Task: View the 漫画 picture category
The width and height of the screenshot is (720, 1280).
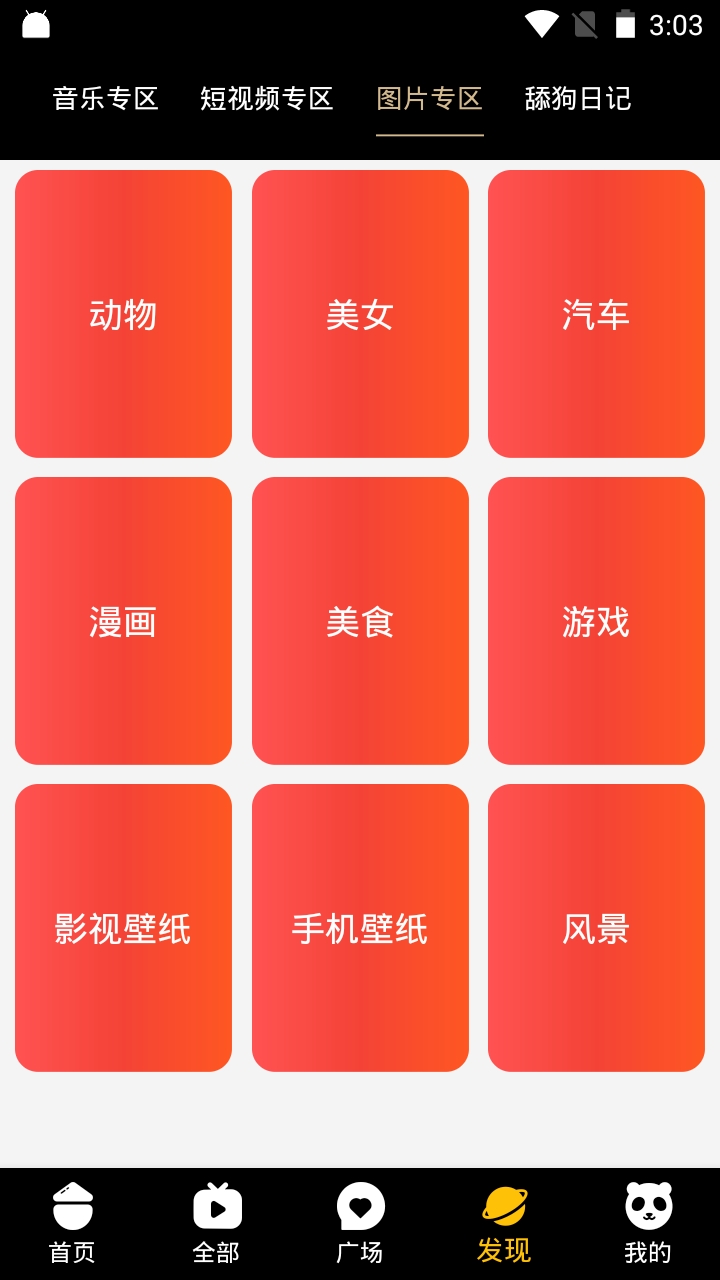Action: (123, 621)
